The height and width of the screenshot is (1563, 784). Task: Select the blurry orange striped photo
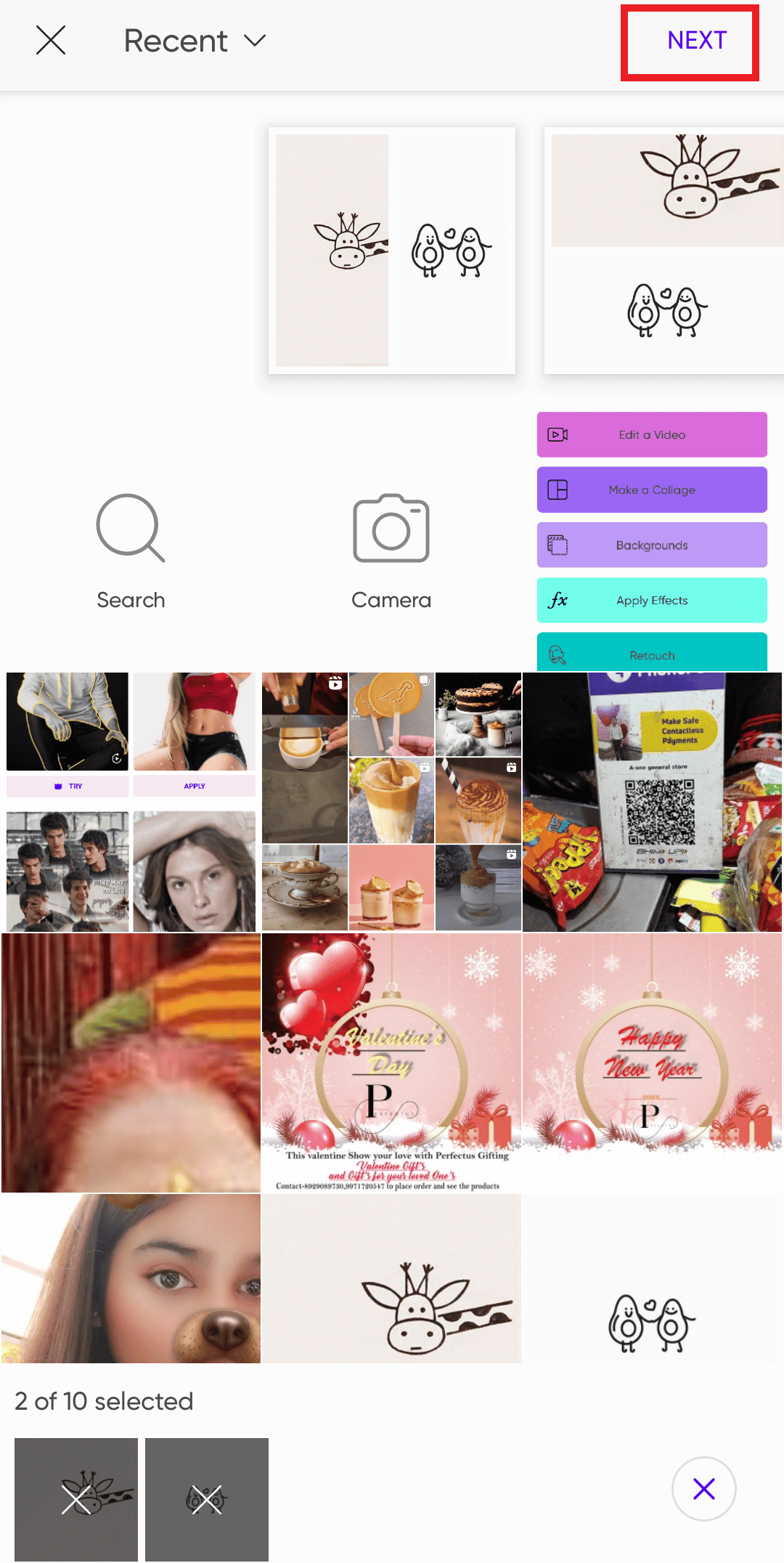[x=131, y=1063]
